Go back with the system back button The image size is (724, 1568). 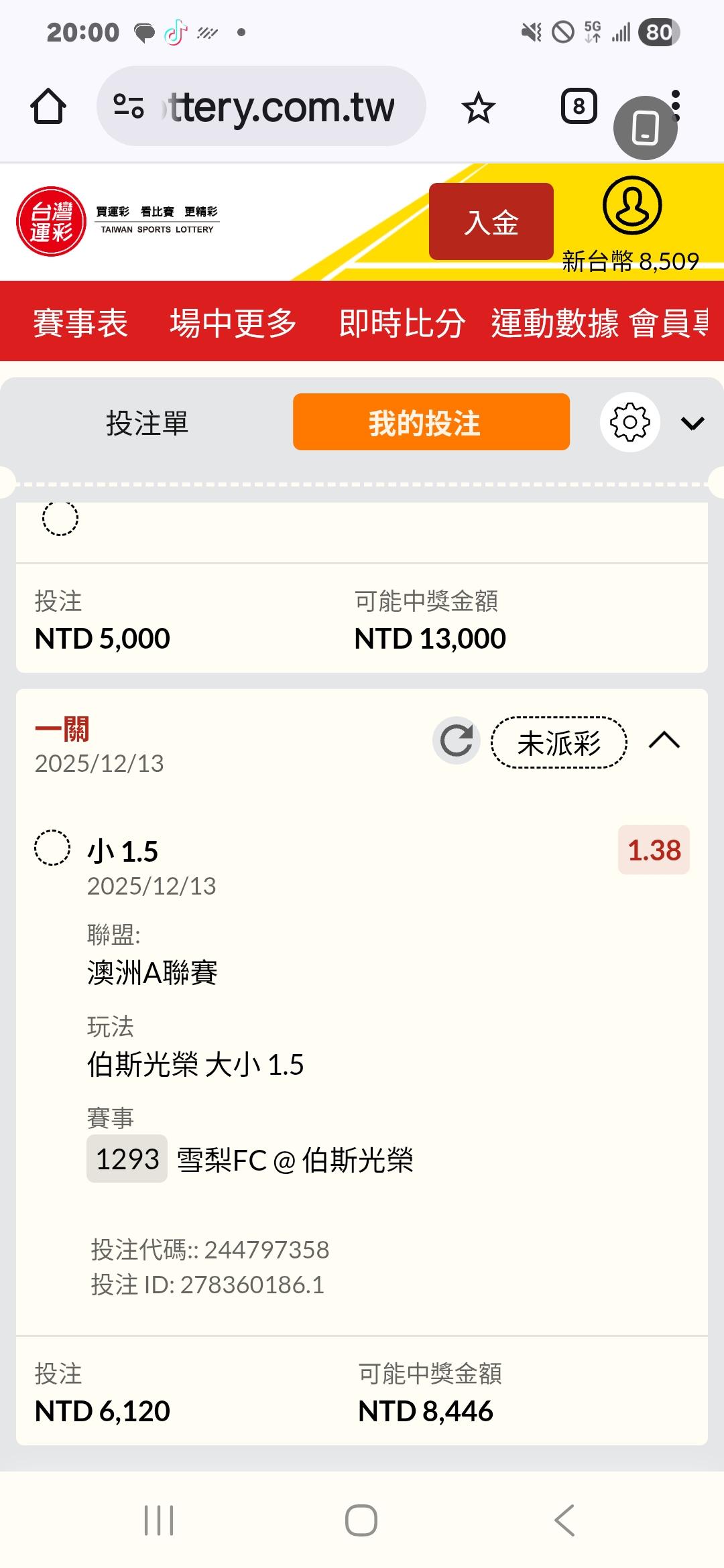565,1520
